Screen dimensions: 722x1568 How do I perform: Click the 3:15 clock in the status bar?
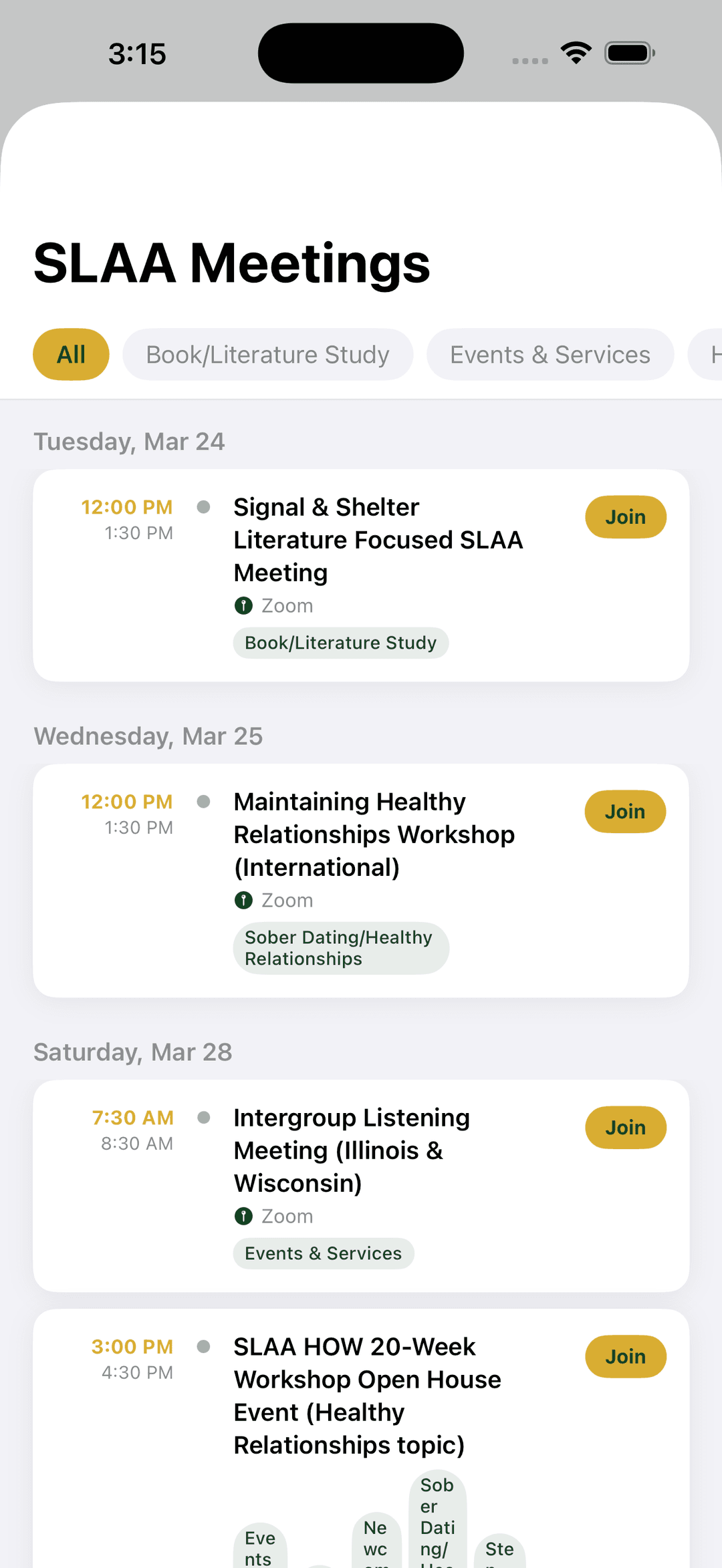(138, 53)
